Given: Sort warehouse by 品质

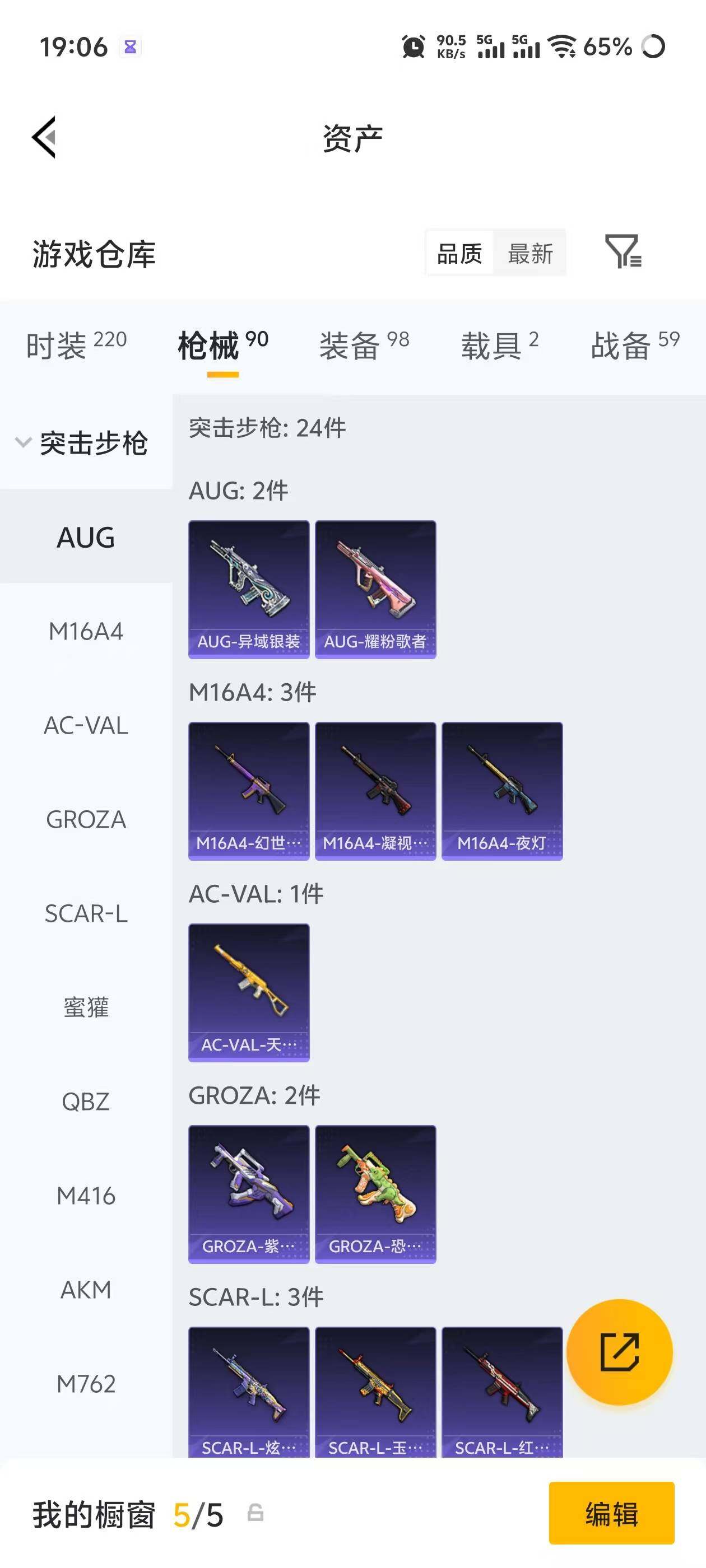Looking at the screenshot, I should pyautogui.click(x=460, y=253).
